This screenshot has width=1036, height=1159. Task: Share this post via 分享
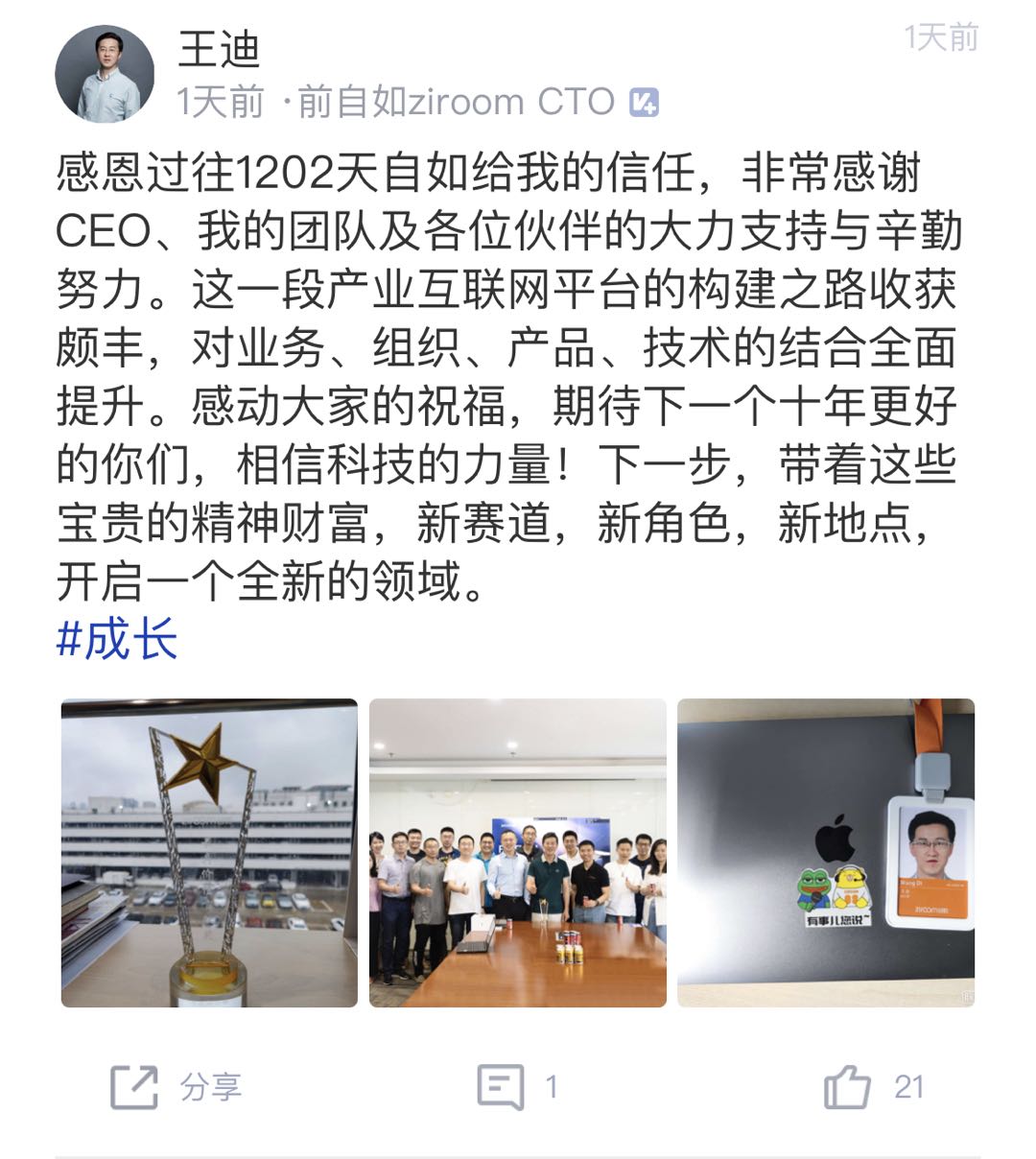176,1087
